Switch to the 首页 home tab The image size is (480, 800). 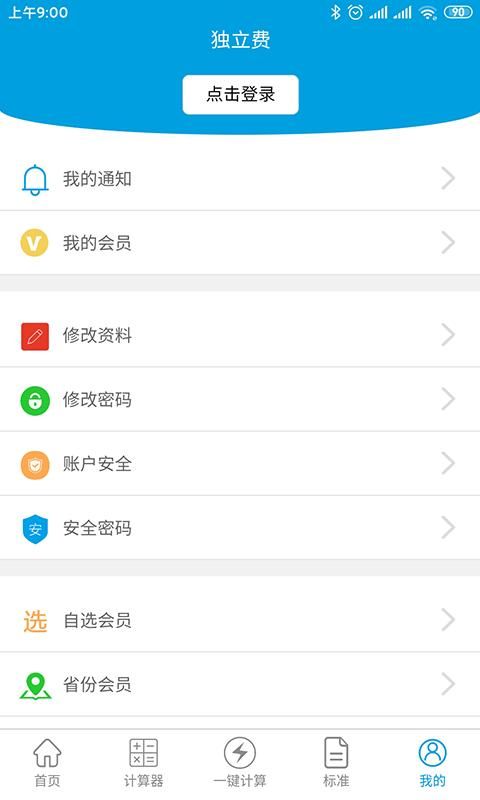pyautogui.click(x=47, y=763)
